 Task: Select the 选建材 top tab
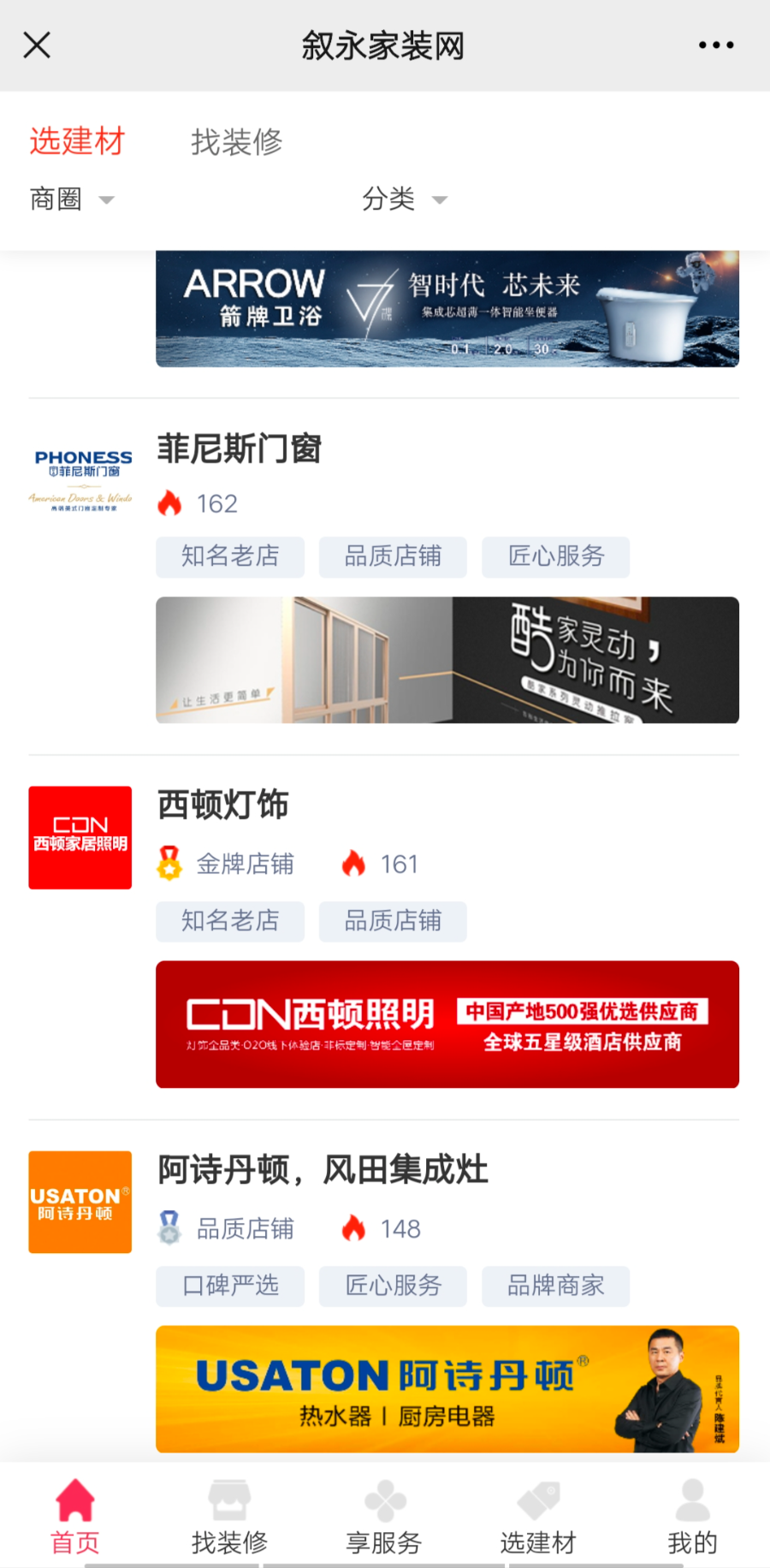click(77, 141)
